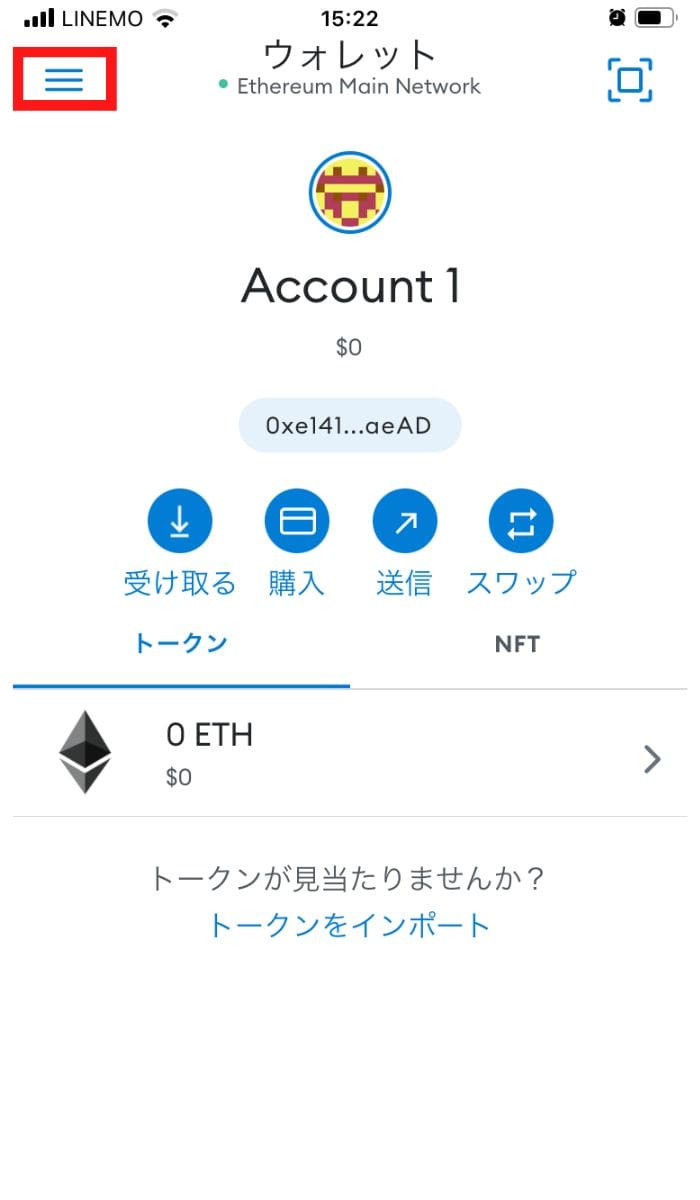Viewport: 700px width, 1200px height.
Task: Open the hamburger drawer menu
Action: tap(64, 79)
